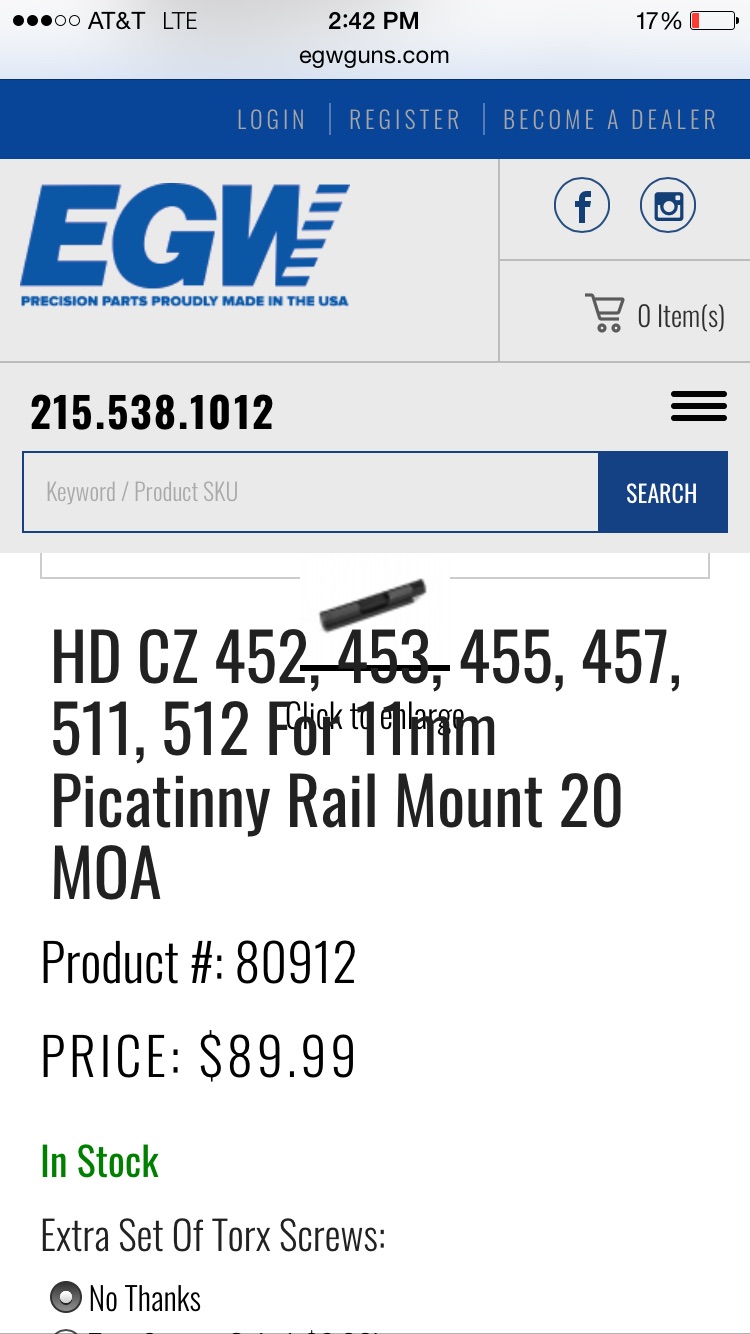This screenshot has width=750, height=1334.
Task: Select the No Thanks screw option
Action: pos(66,1298)
